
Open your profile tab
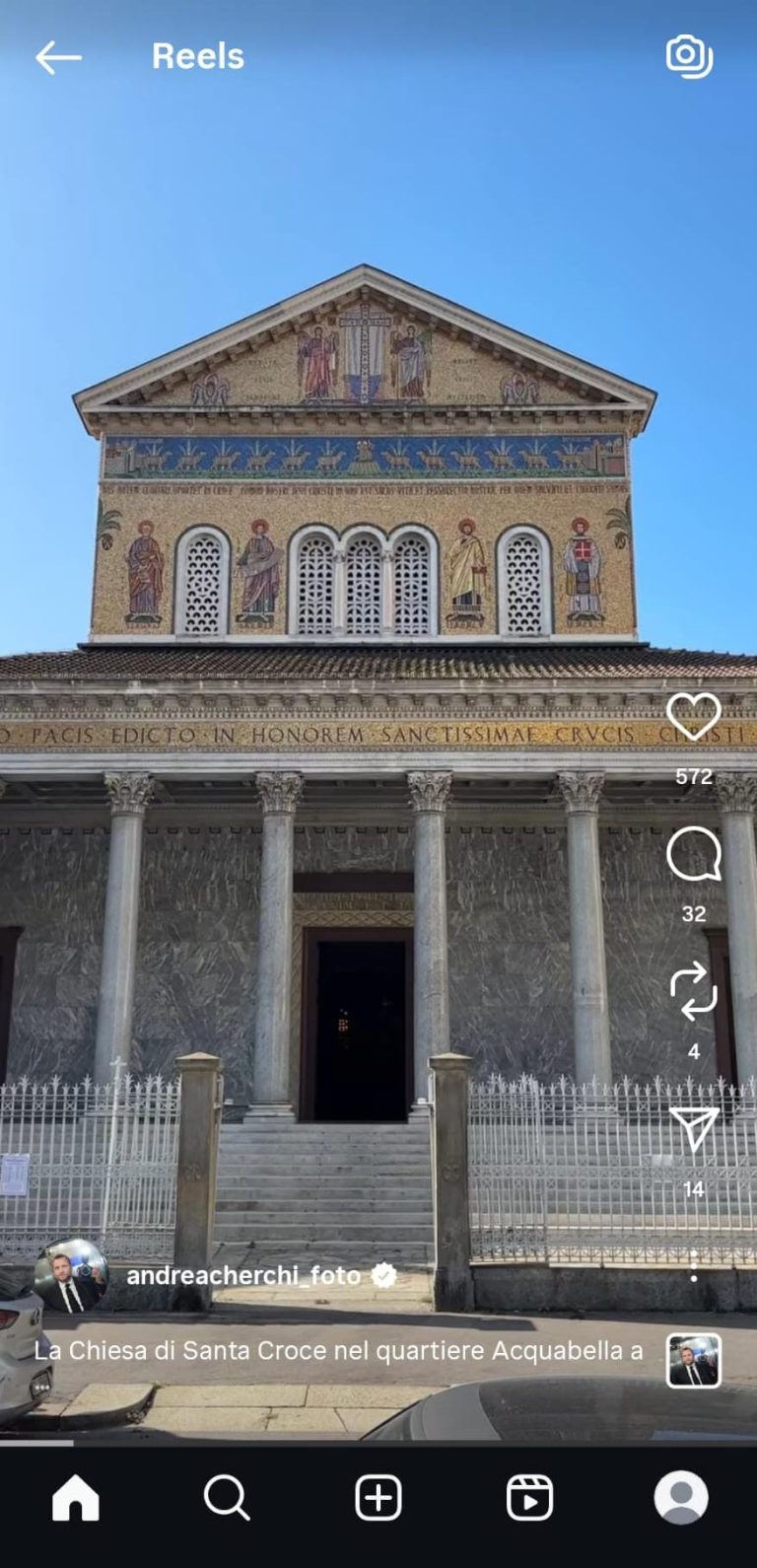click(681, 1499)
